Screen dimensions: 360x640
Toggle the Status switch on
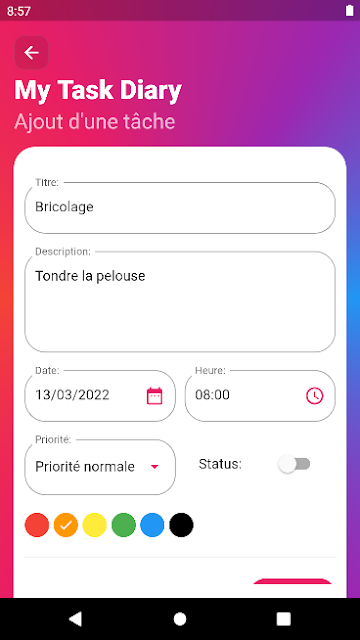[294, 464]
